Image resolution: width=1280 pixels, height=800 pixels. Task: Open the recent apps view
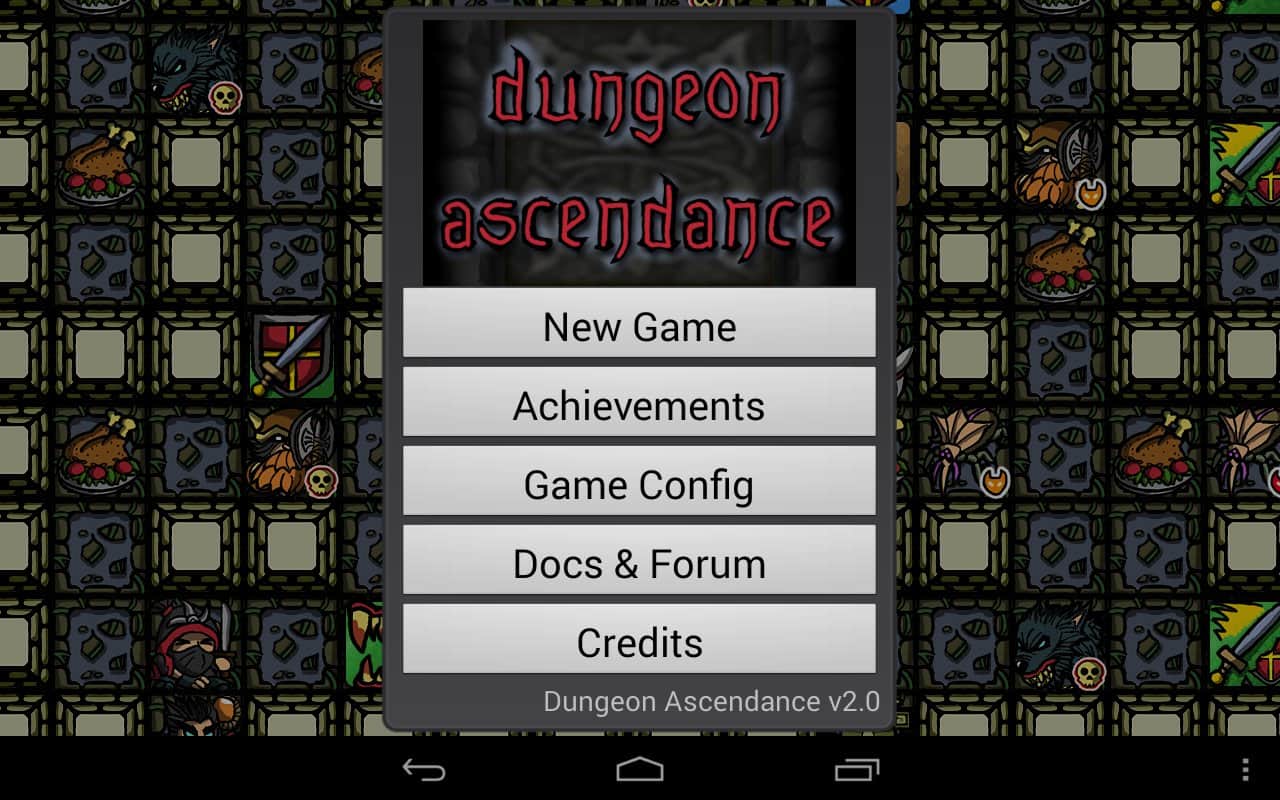point(856,769)
